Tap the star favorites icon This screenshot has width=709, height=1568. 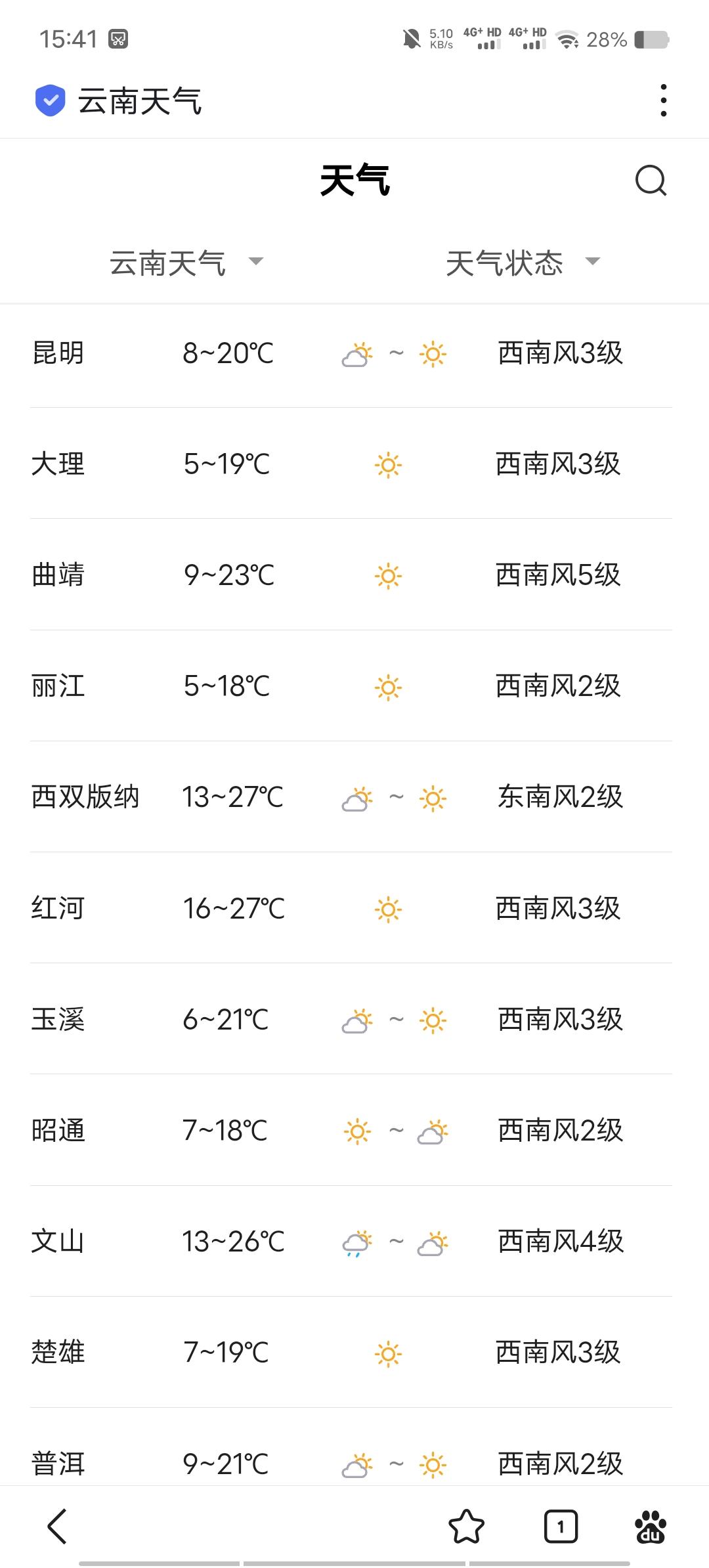pyautogui.click(x=467, y=1525)
